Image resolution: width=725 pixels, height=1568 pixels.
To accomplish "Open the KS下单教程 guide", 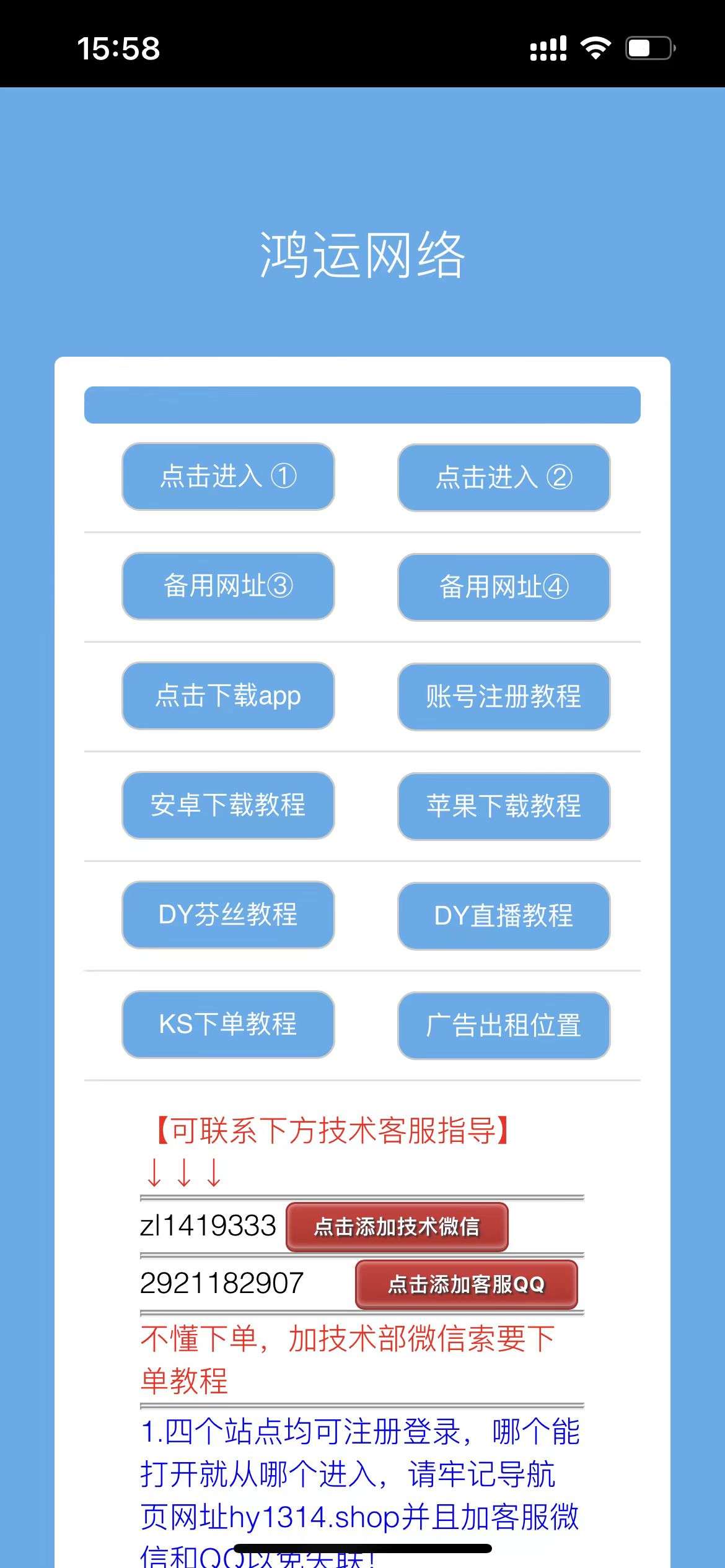I will 228,1024.
